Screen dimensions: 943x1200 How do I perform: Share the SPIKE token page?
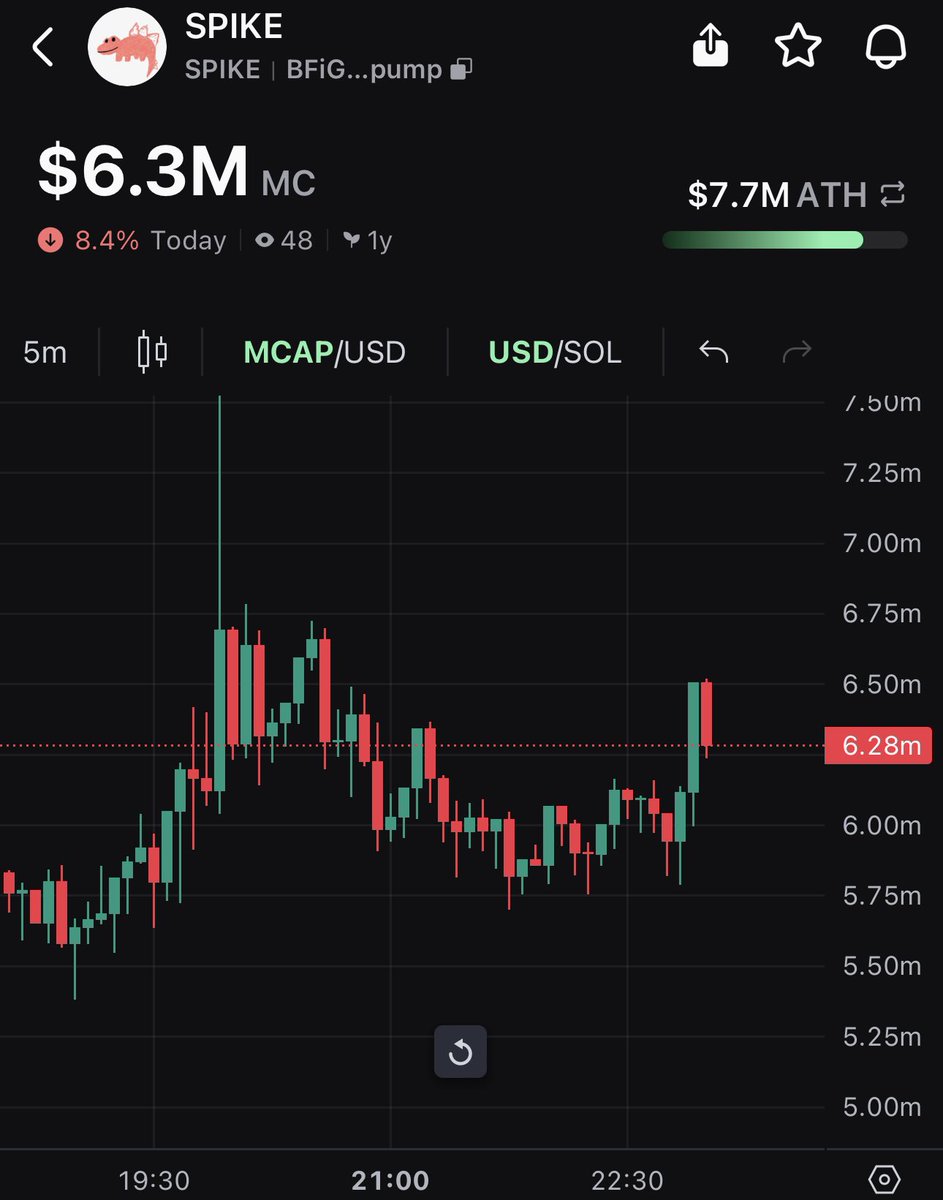click(711, 46)
